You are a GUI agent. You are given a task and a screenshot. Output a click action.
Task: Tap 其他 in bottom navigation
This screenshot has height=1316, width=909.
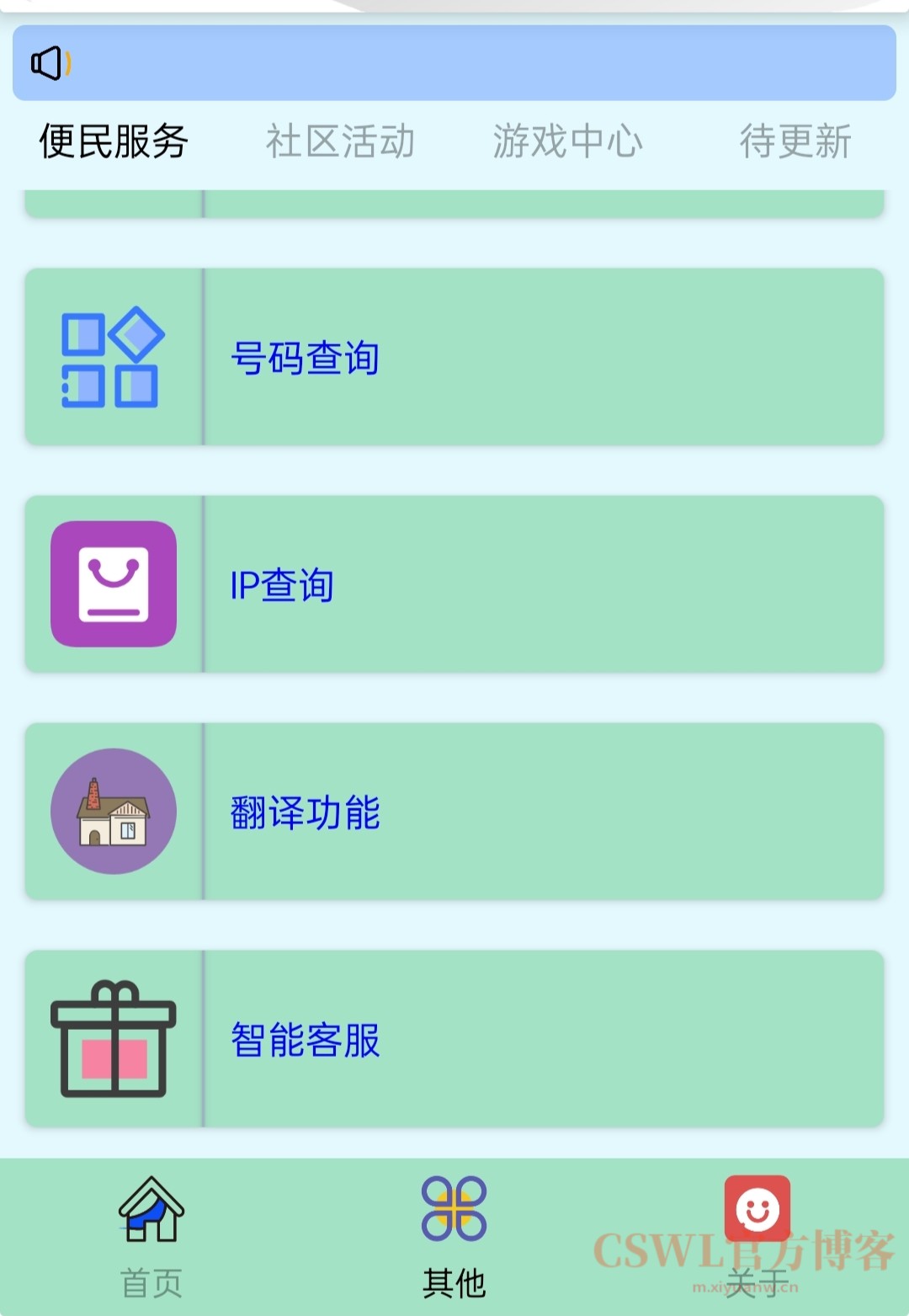coord(454,1236)
